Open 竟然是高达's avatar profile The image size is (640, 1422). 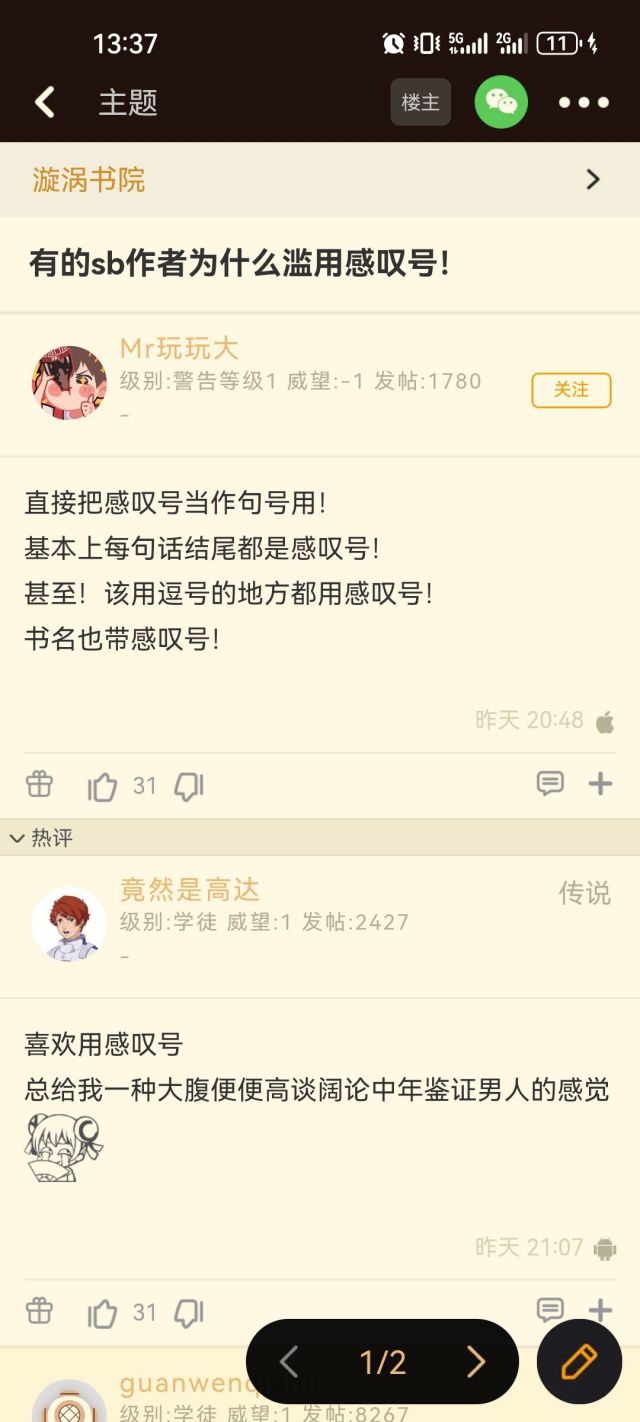click(x=69, y=924)
